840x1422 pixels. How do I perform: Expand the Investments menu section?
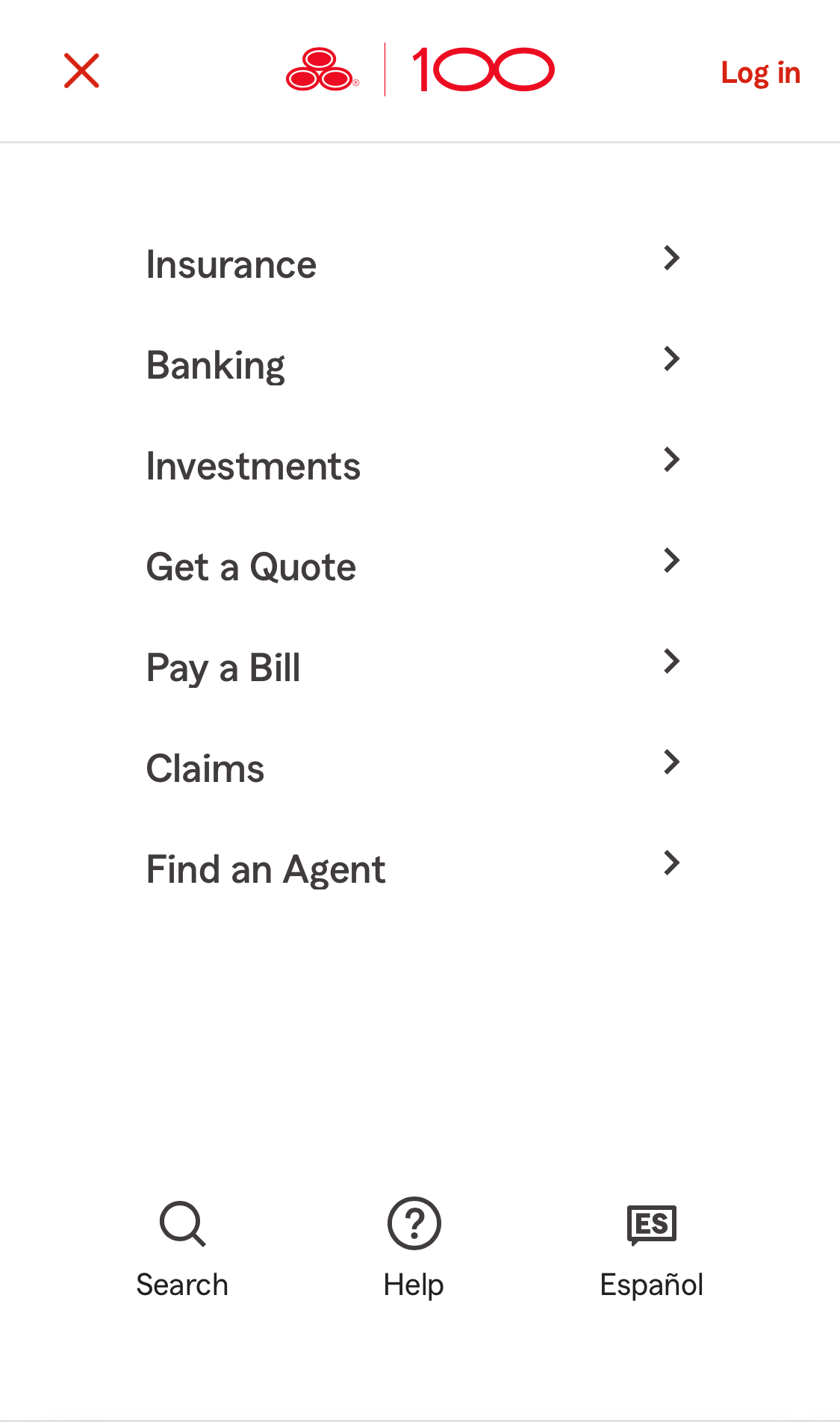pyautogui.click(x=671, y=460)
